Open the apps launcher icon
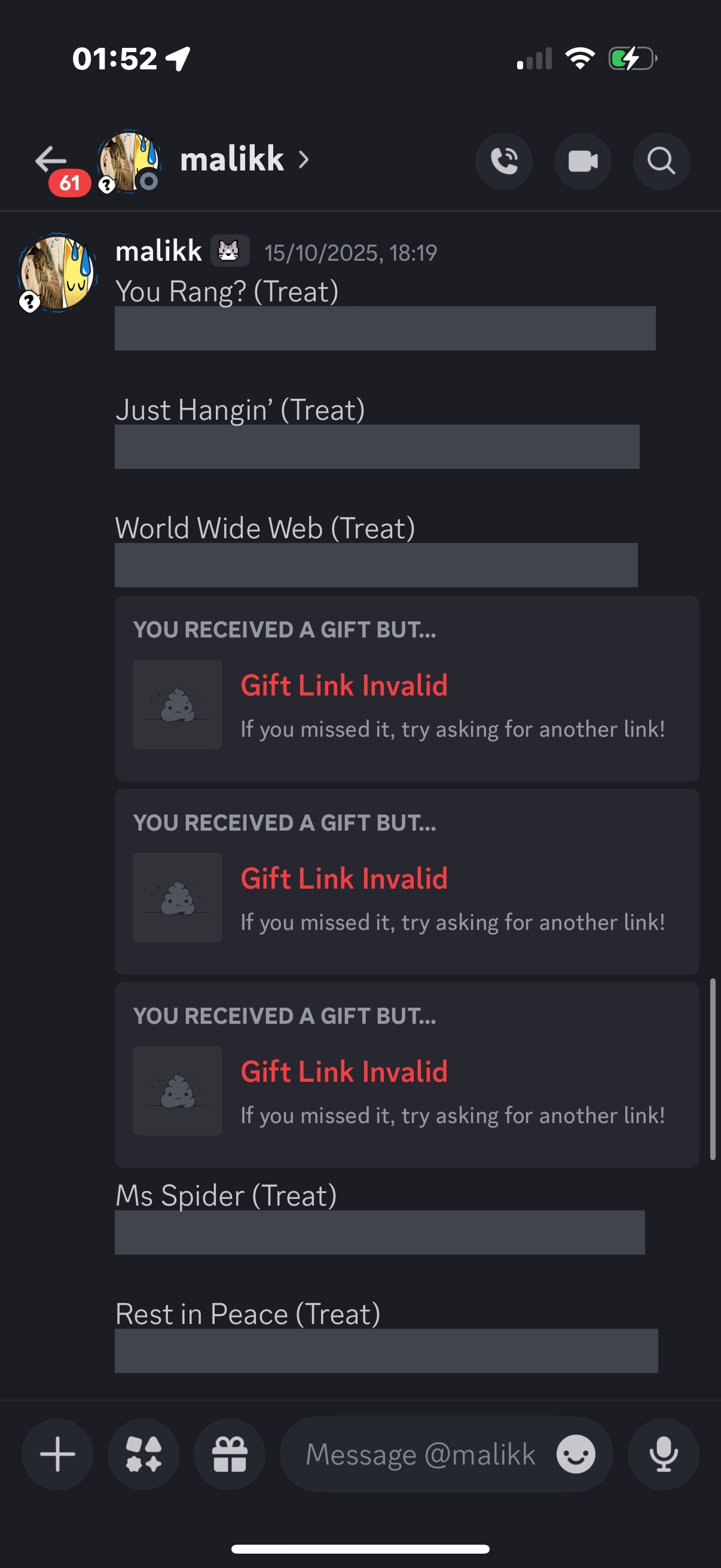This screenshot has width=721, height=1568. (x=143, y=1454)
